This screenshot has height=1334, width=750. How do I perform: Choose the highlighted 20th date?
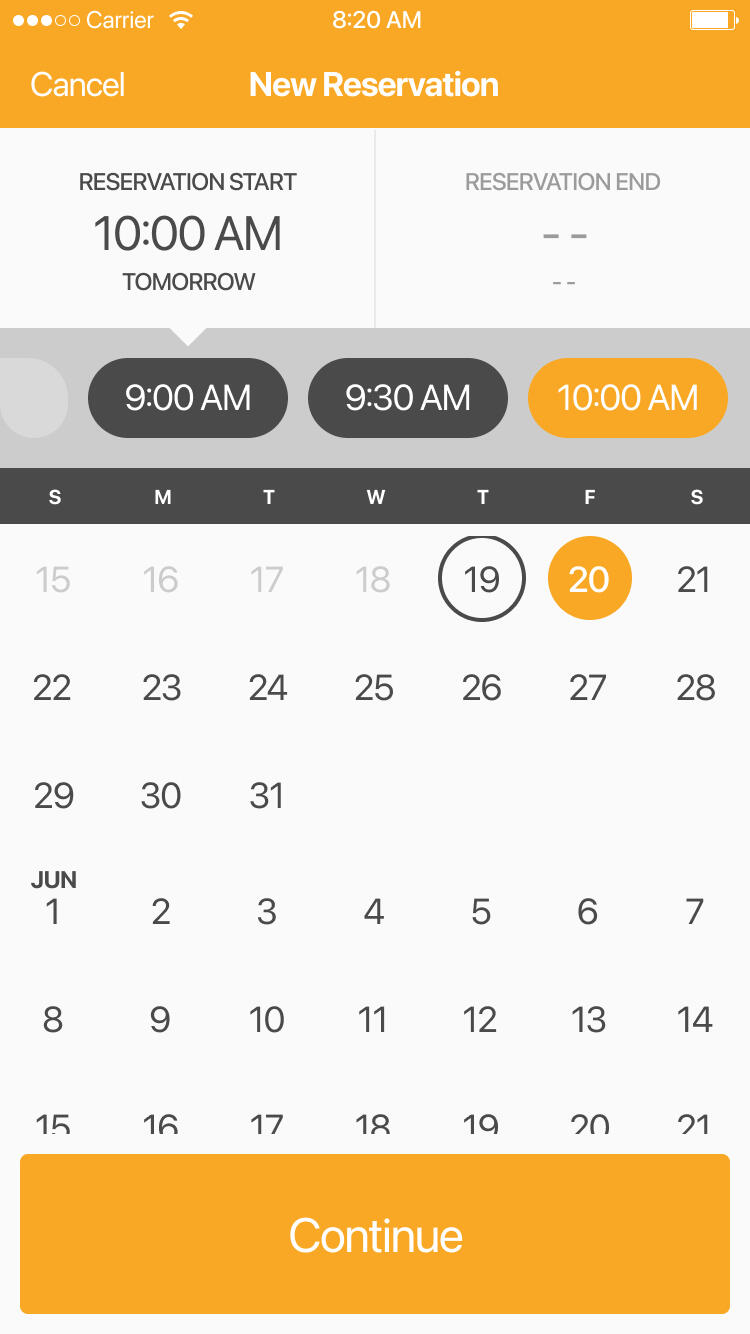tap(589, 579)
